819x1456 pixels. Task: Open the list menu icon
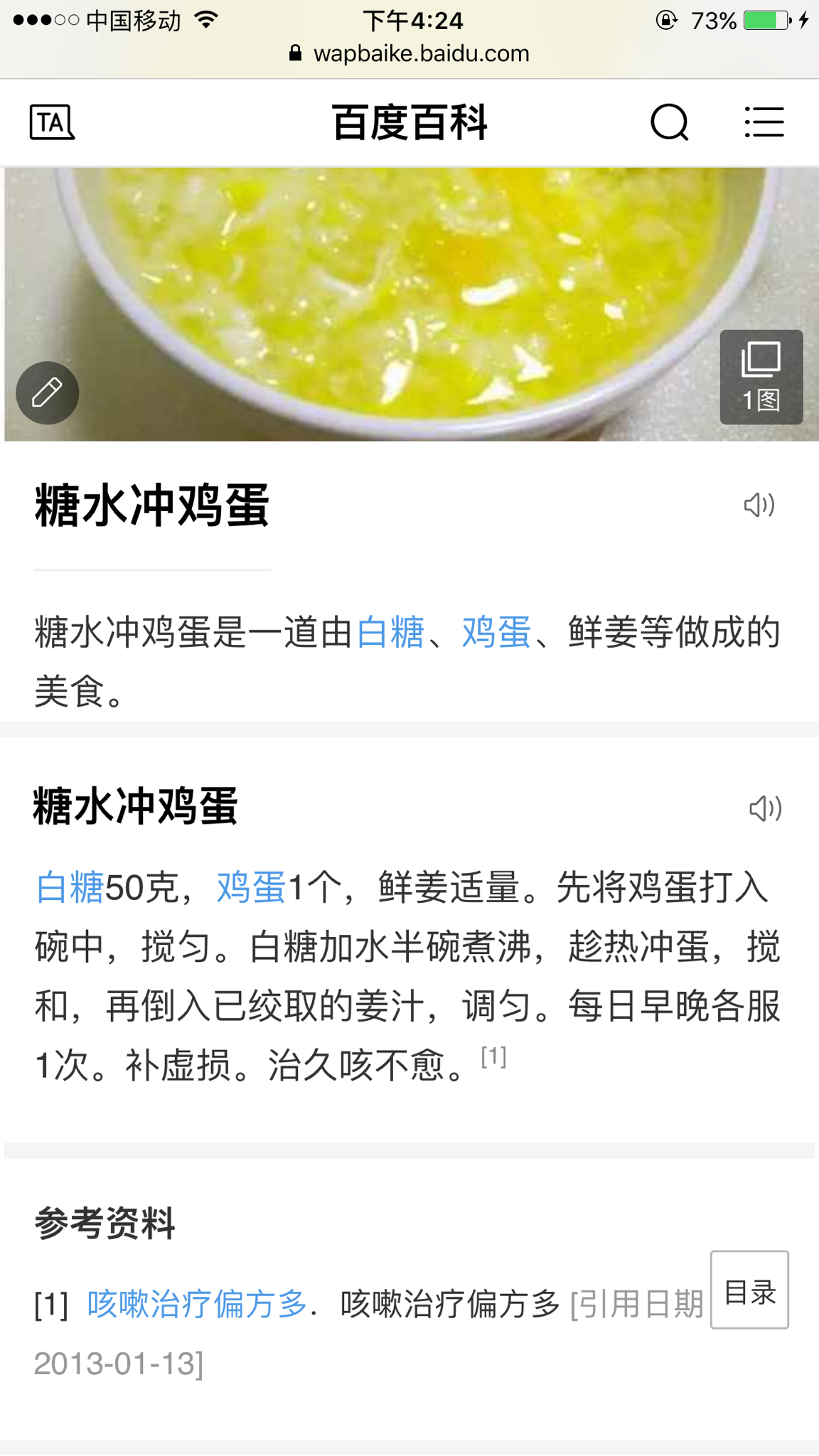tap(764, 122)
